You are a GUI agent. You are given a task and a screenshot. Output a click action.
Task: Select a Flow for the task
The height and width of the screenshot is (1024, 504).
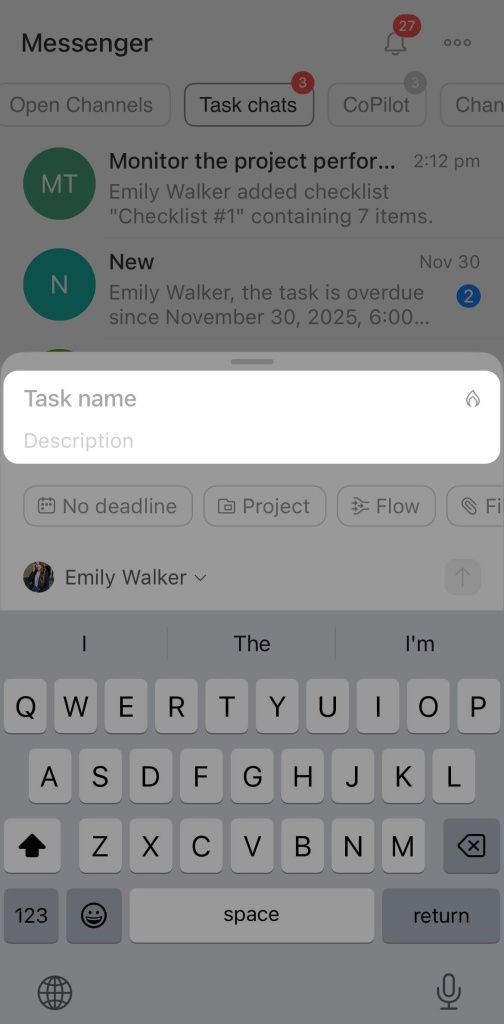pyautogui.click(x=386, y=506)
